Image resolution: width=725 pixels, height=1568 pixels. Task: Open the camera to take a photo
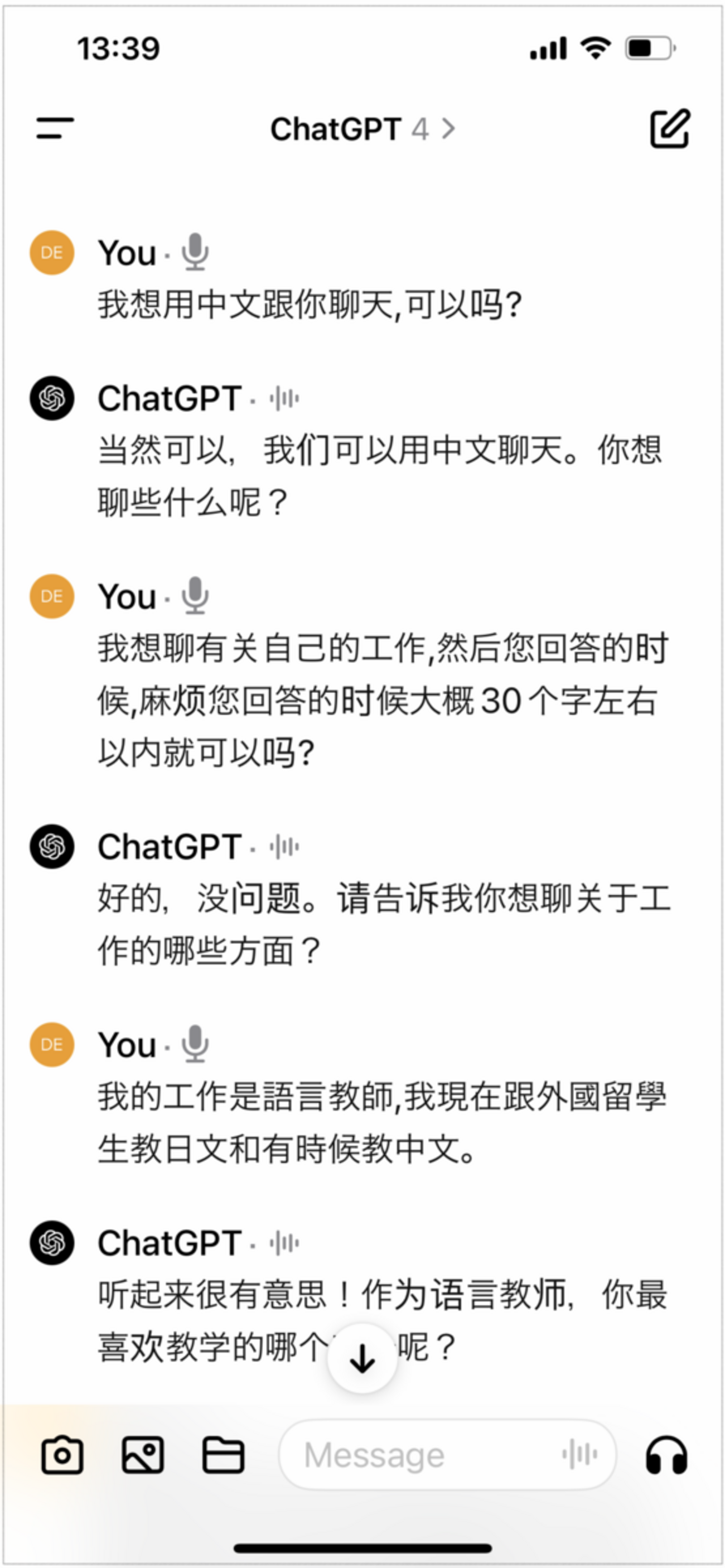pos(62,1455)
